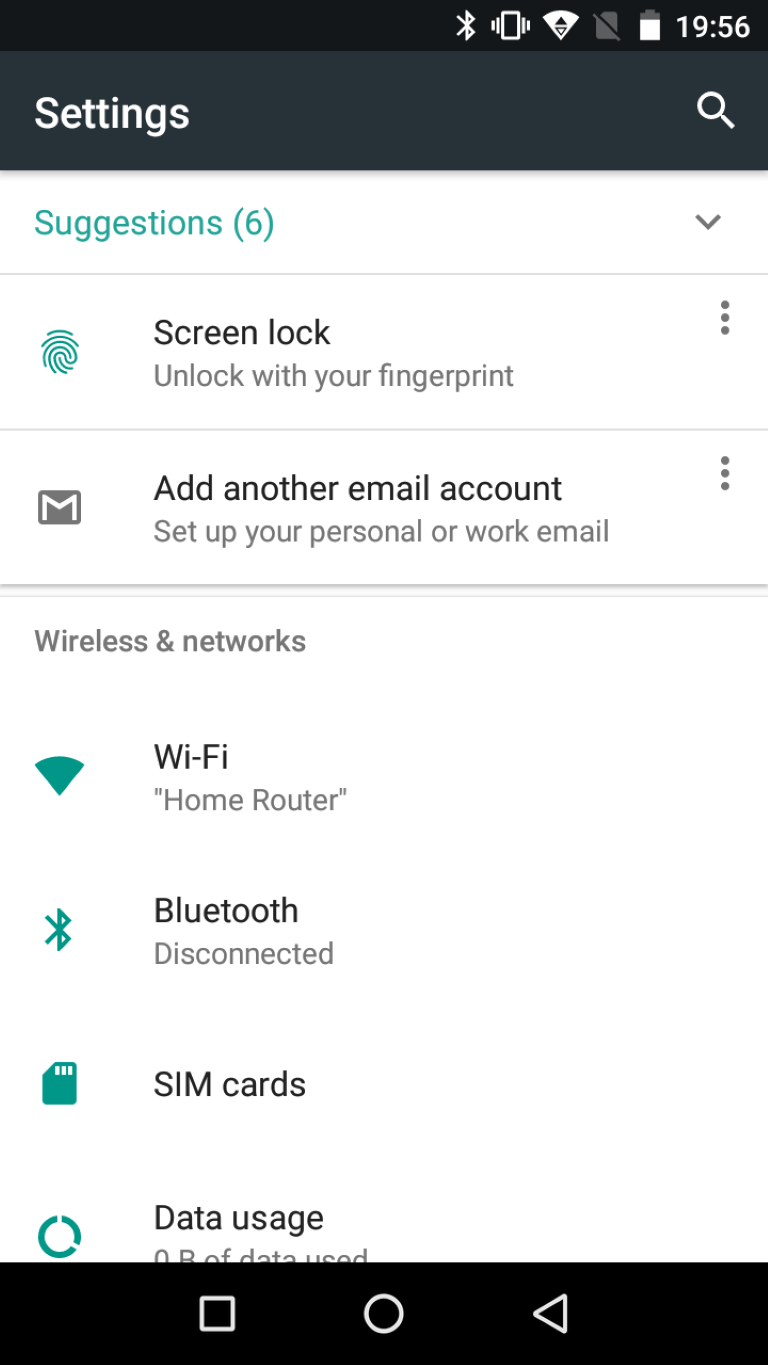Open the Screen lock suggestion
Screen dimensions: 768x1365
point(384,352)
